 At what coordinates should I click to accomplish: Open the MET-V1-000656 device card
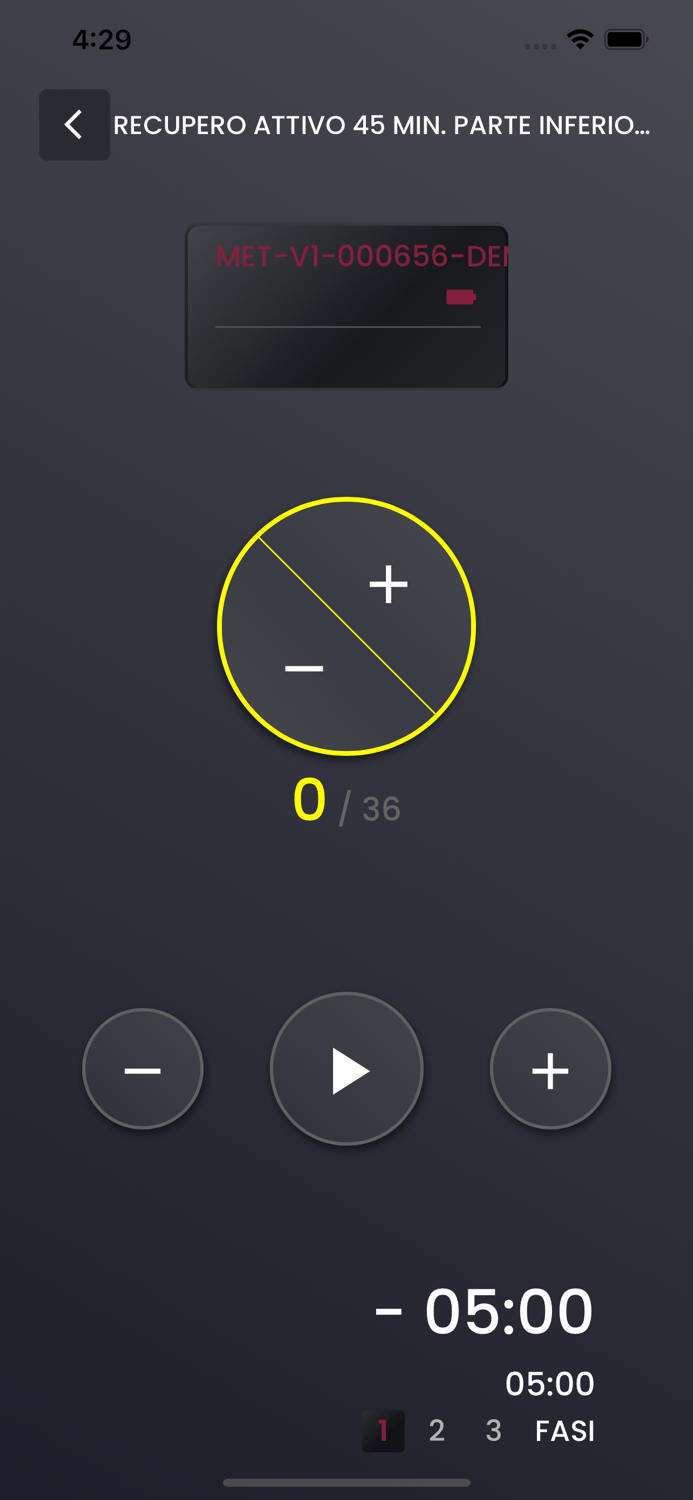[347, 306]
